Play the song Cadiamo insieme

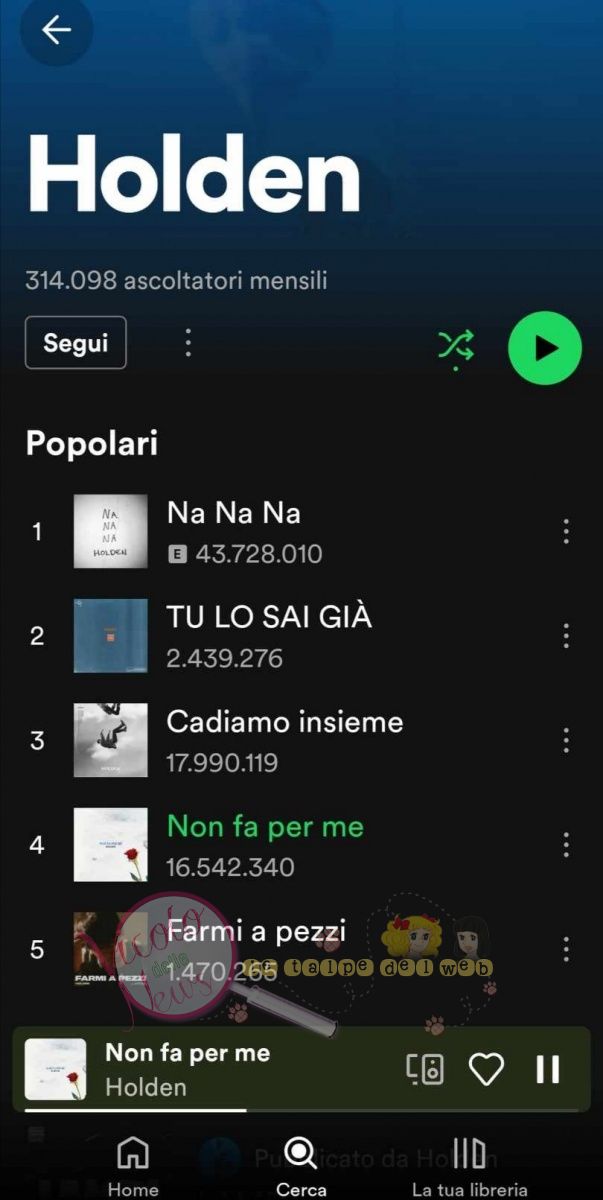click(x=284, y=722)
